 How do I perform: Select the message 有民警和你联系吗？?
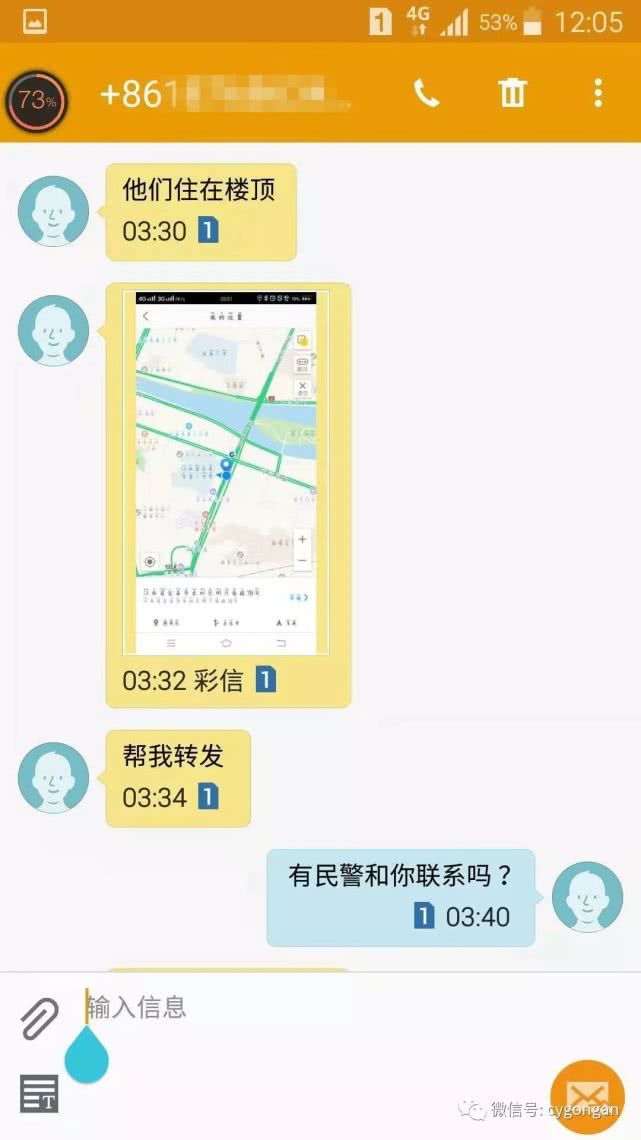400,896
